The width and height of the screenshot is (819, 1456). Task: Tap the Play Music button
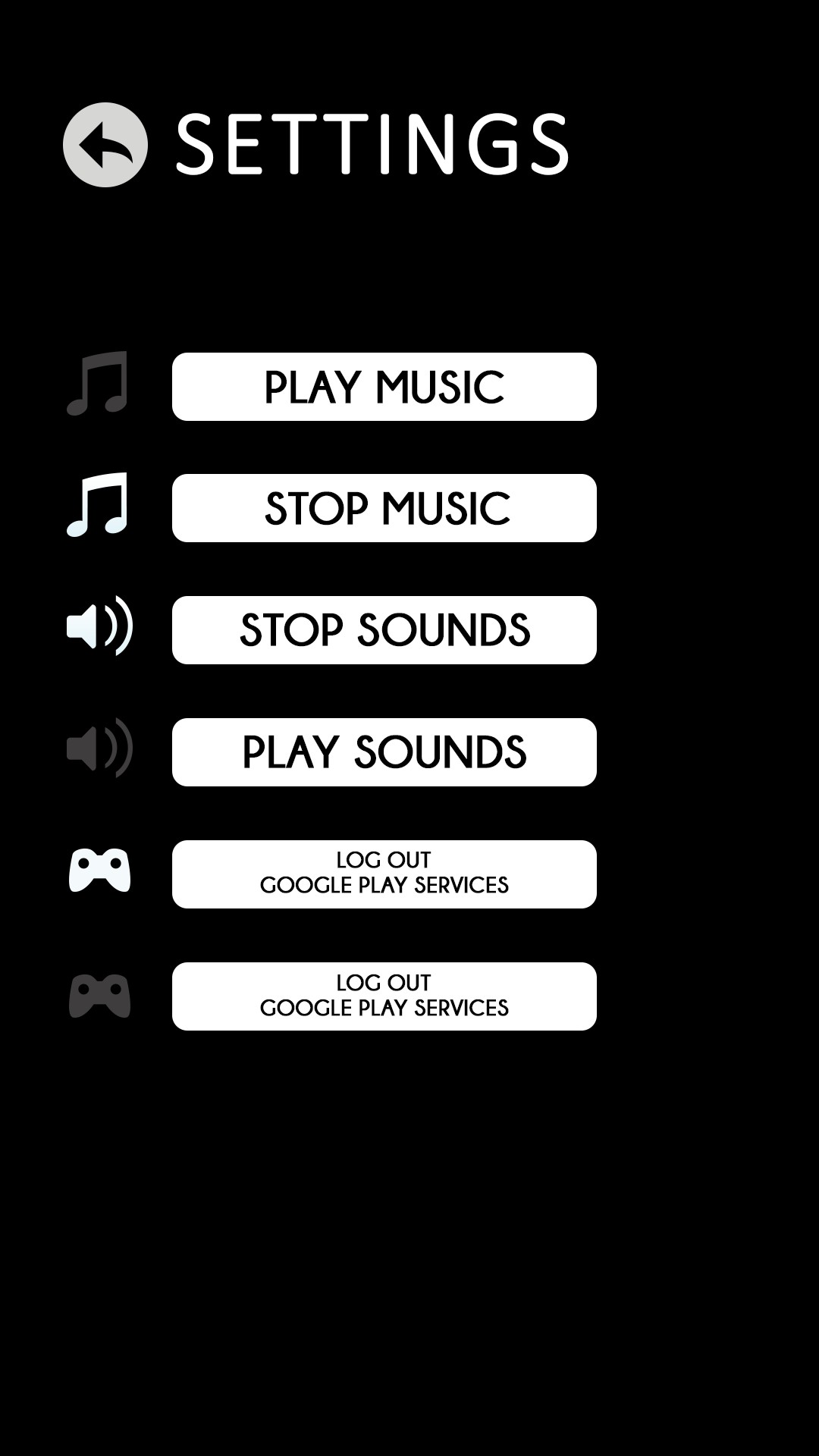point(384,387)
